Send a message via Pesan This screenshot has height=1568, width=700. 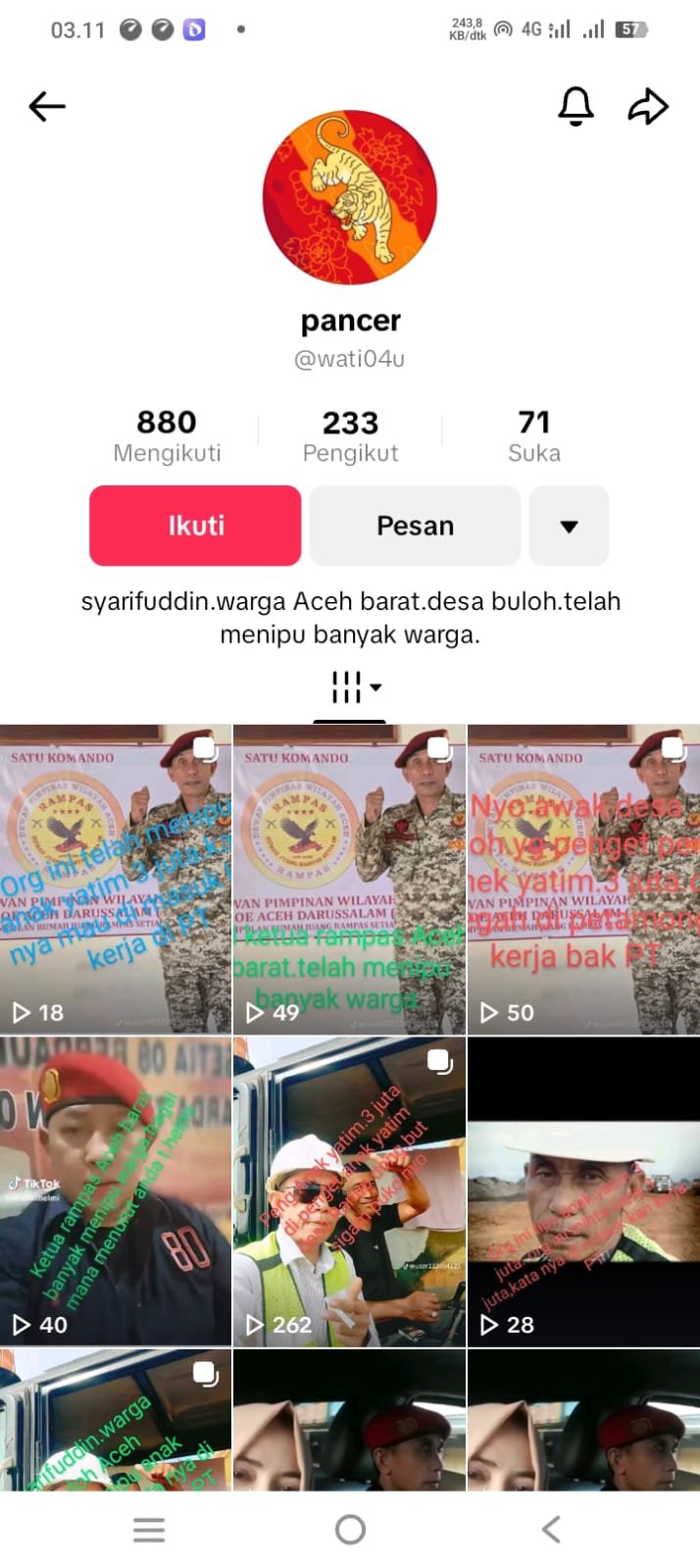415,526
